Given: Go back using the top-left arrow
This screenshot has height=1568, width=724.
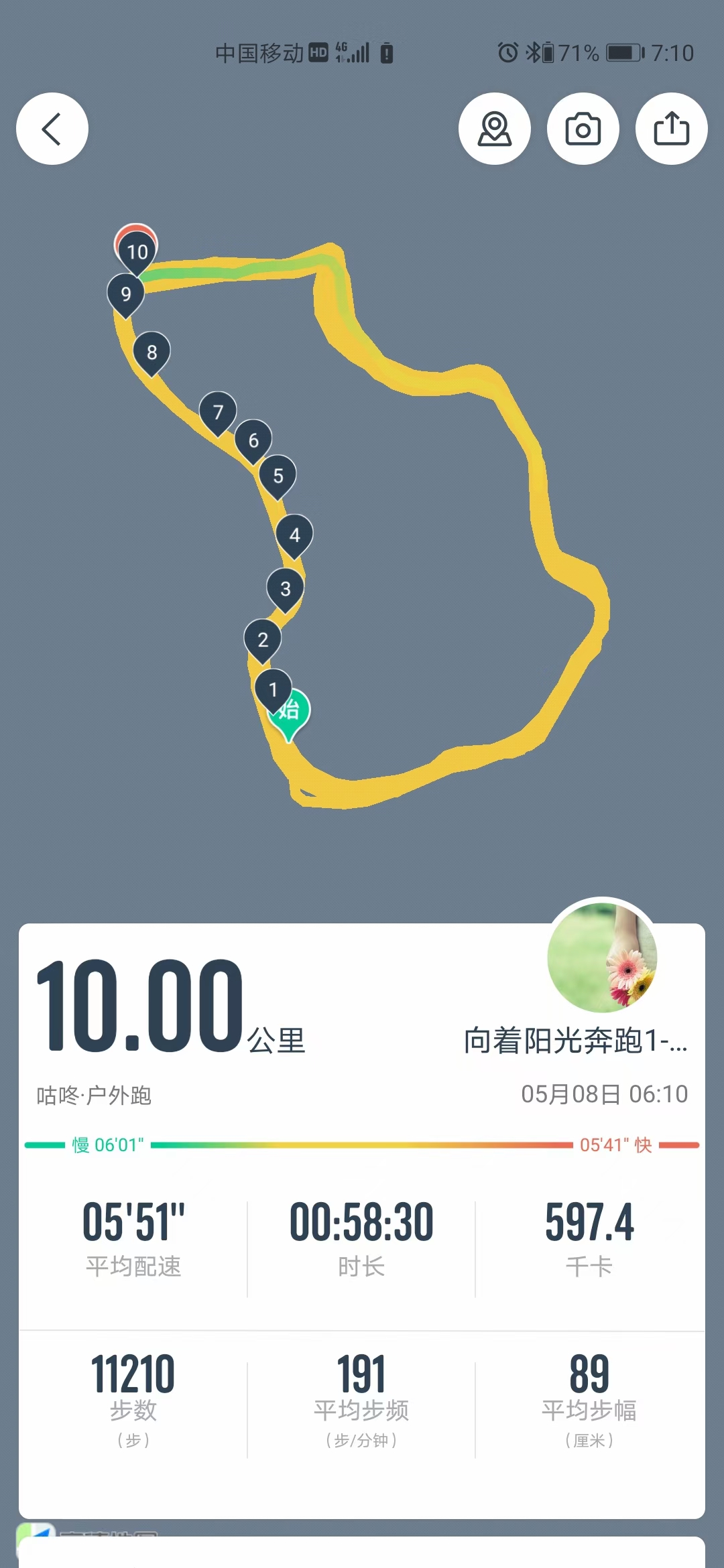Looking at the screenshot, I should [52, 129].
